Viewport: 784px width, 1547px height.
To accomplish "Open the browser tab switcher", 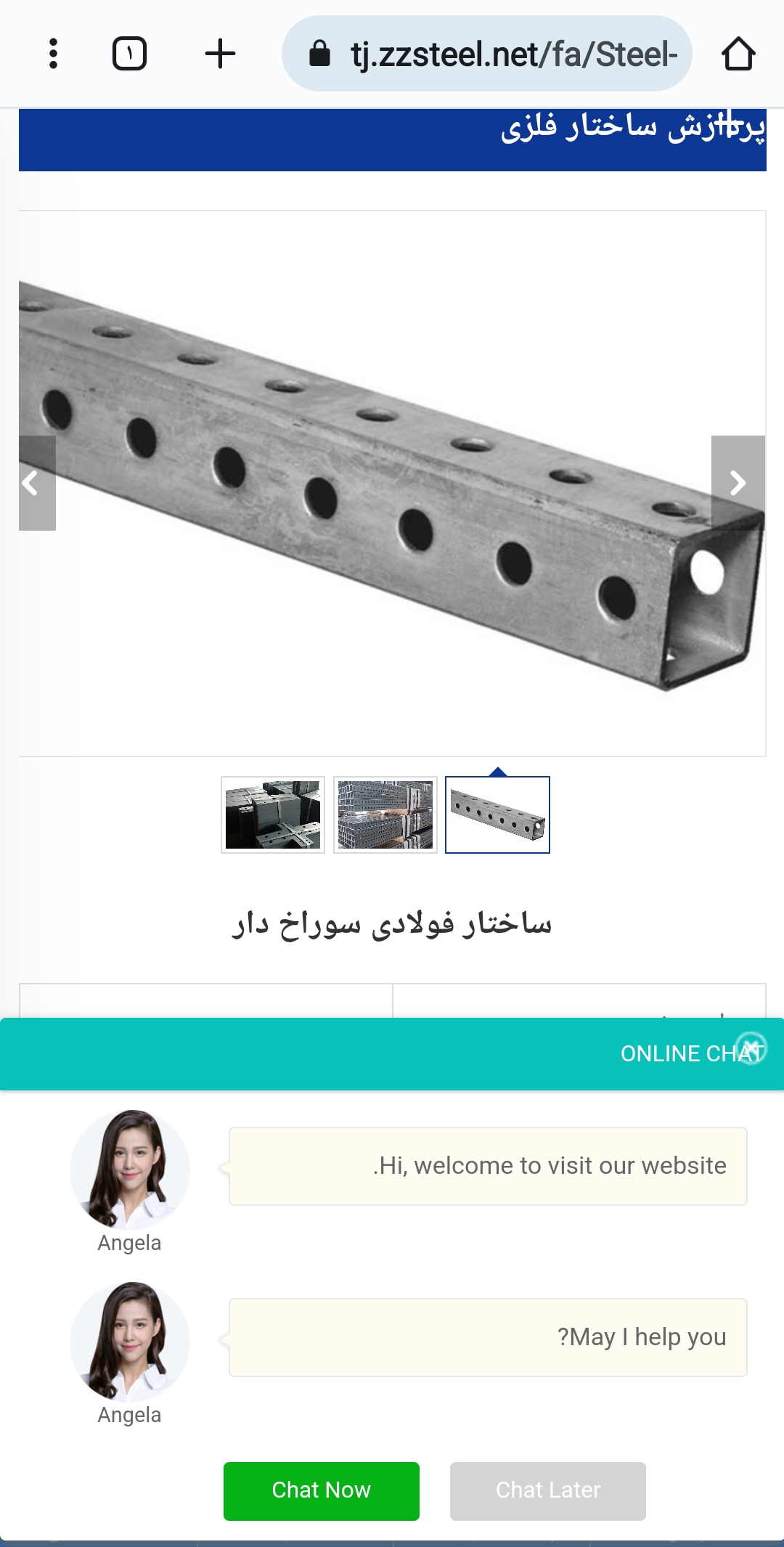I will coord(130,54).
